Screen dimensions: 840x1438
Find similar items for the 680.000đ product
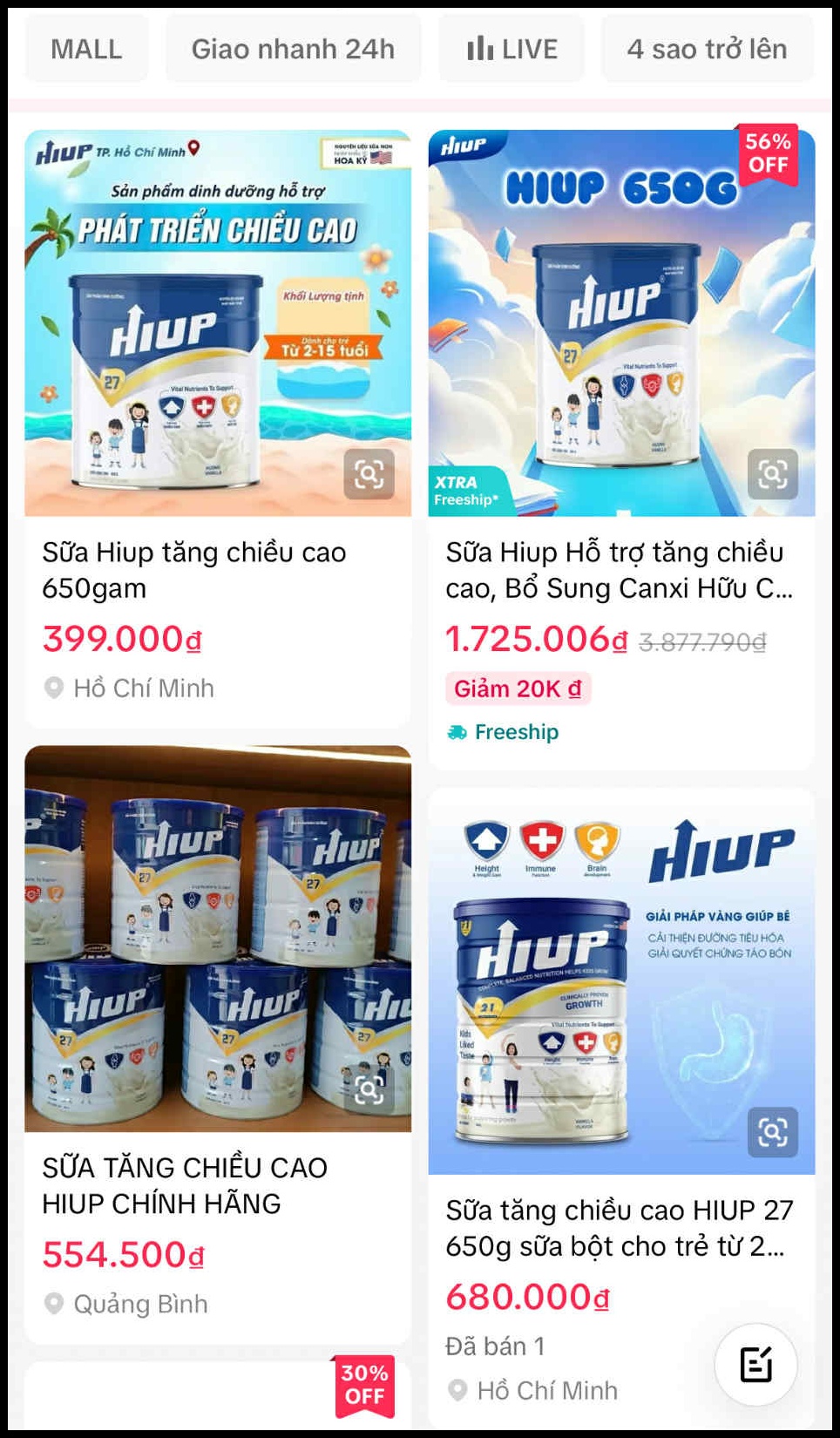(x=772, y=1132)
